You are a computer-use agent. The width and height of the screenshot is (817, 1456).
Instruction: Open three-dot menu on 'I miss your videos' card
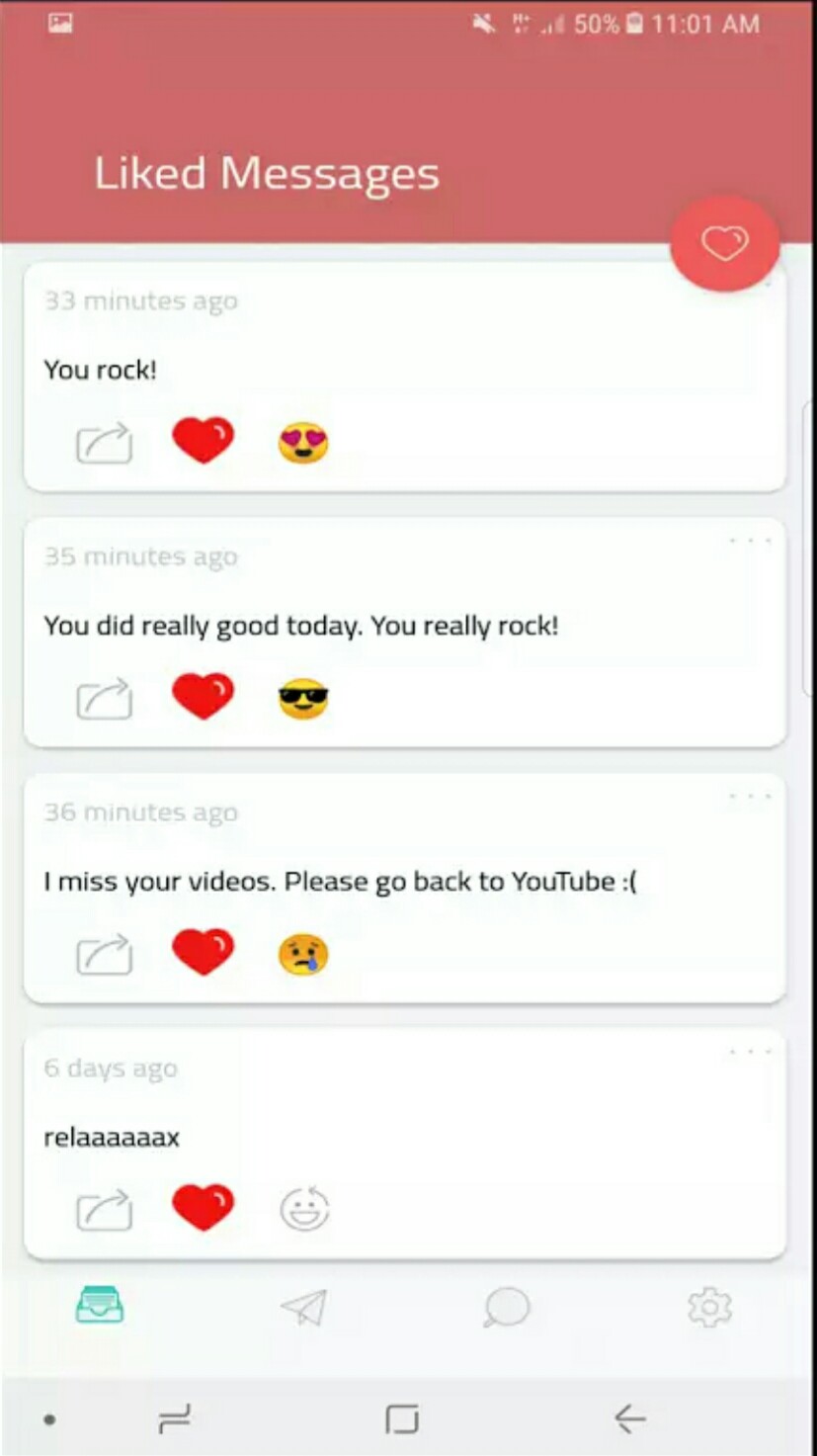[x=750, y=797]
